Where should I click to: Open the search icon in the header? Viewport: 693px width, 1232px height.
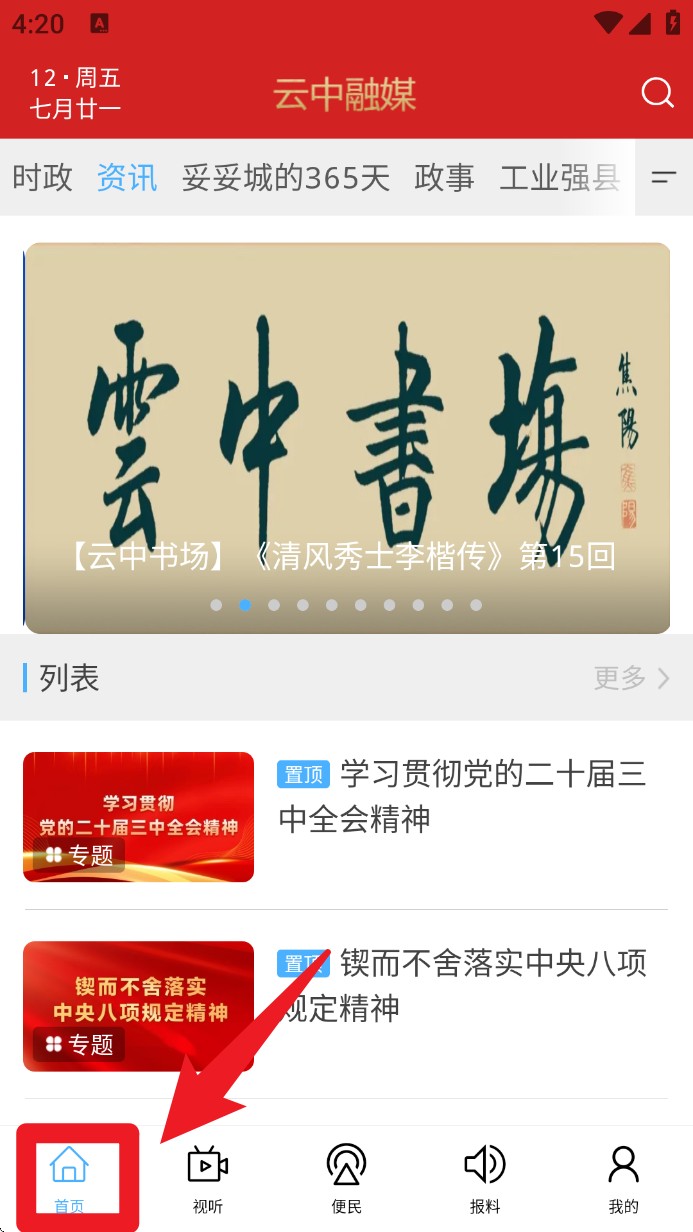pos(657,93)
